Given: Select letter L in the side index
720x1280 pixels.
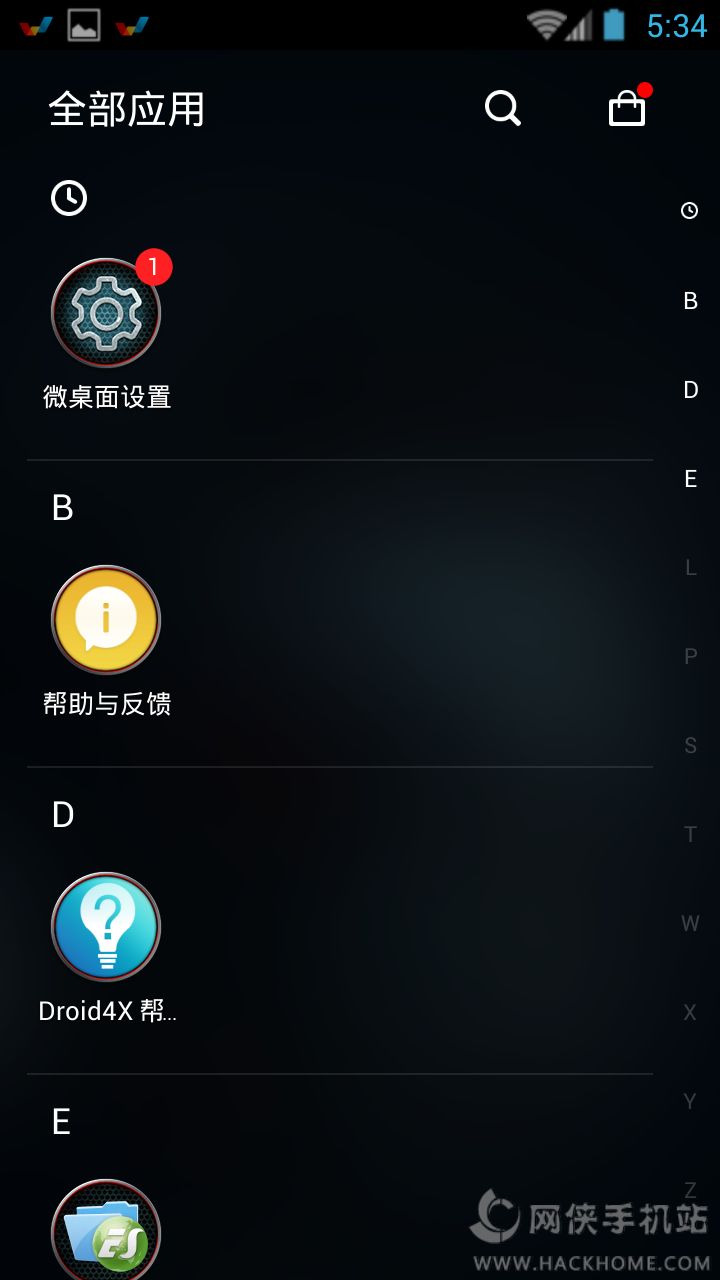Looking at the screenshot, I should pyautogui.click(x=690, y=568).
